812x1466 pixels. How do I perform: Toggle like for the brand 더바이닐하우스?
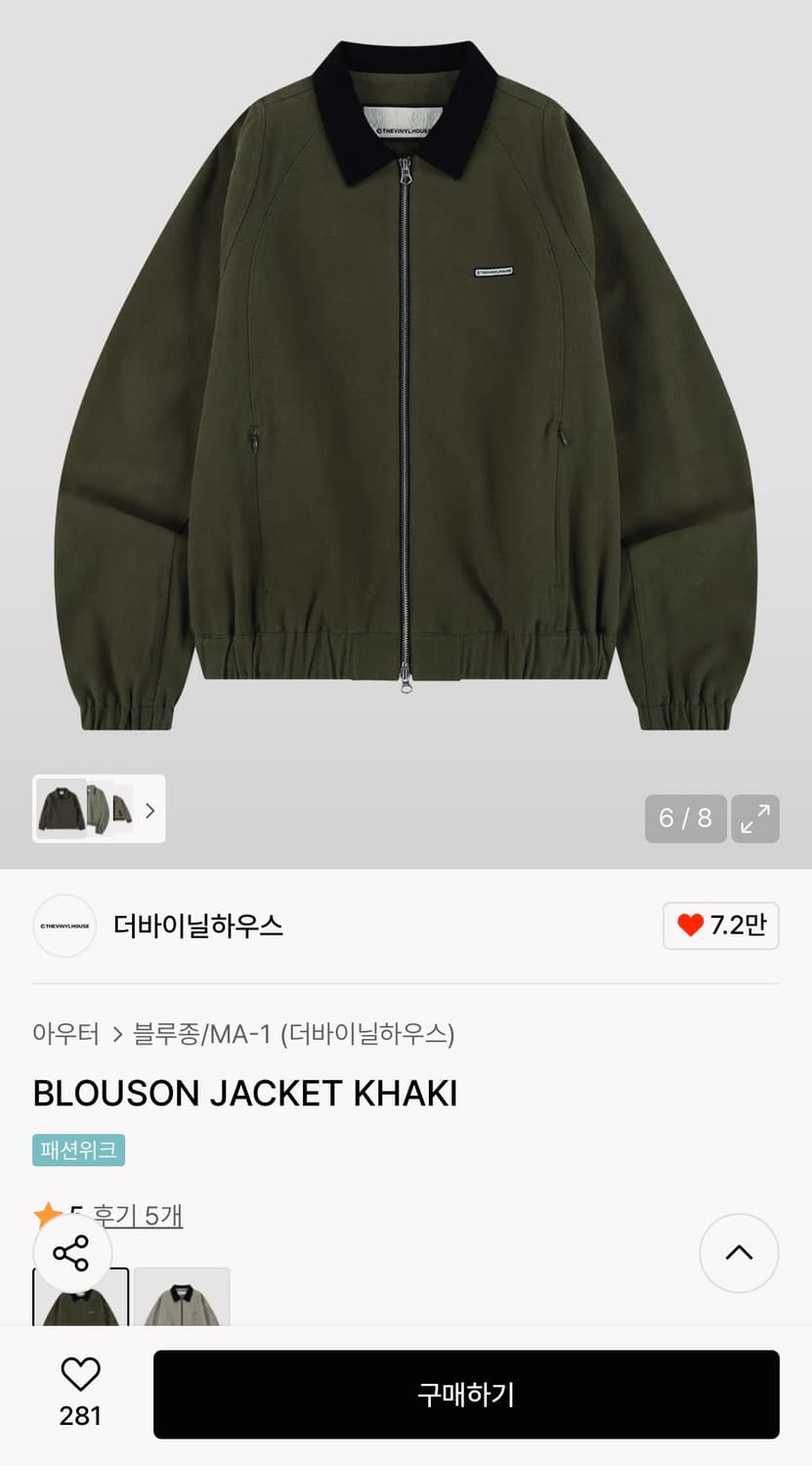click(721, 926)
